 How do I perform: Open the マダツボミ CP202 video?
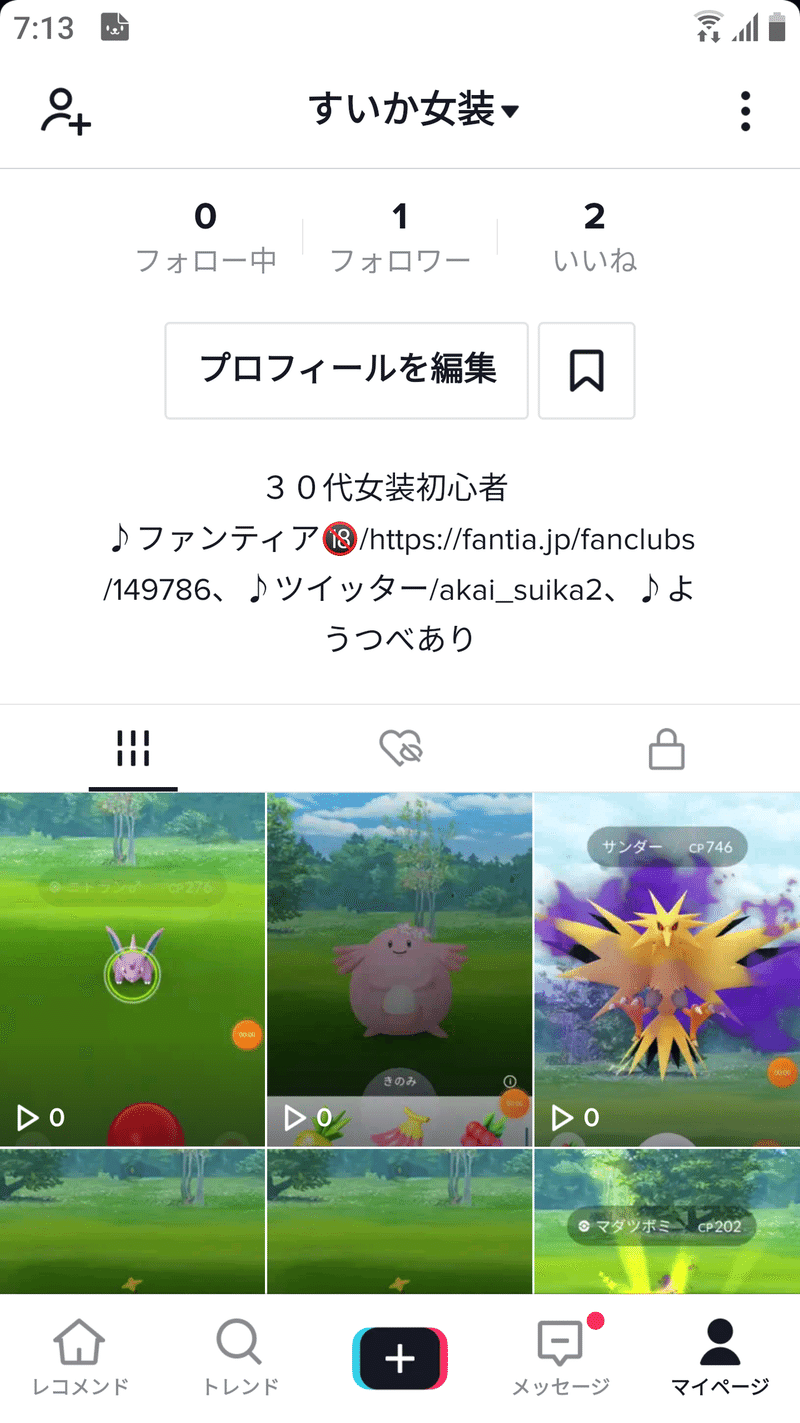click(x=667, y=1221)
